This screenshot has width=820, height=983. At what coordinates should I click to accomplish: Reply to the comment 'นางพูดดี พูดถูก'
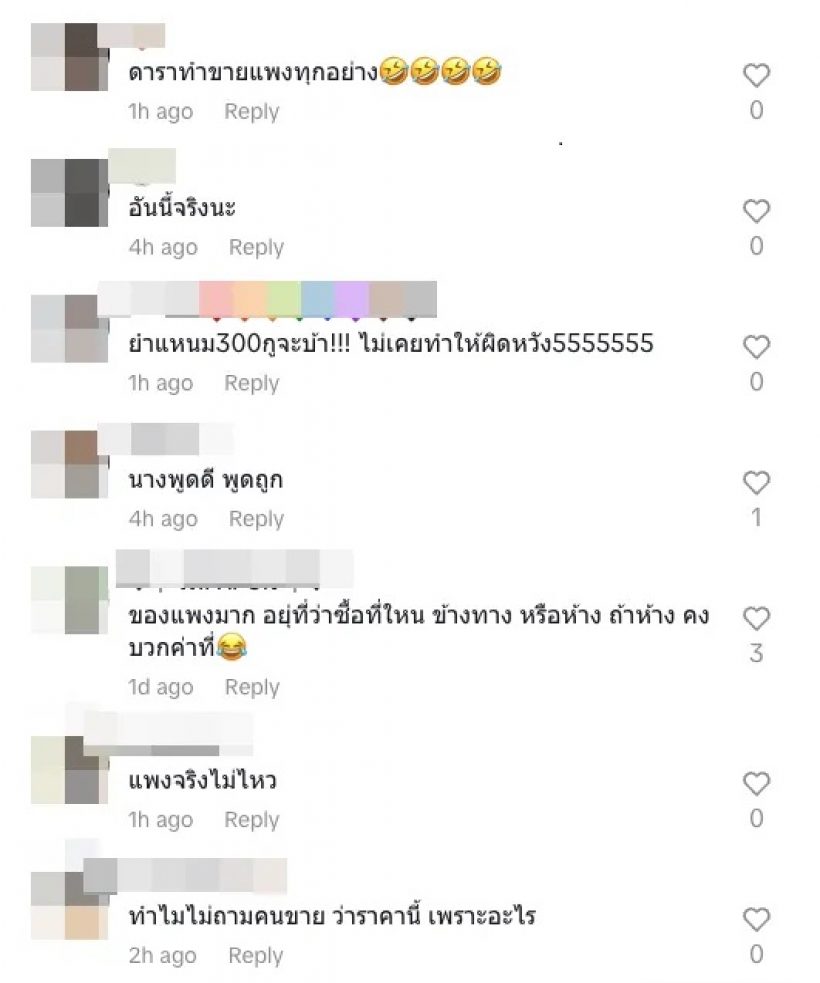(256, 519)
